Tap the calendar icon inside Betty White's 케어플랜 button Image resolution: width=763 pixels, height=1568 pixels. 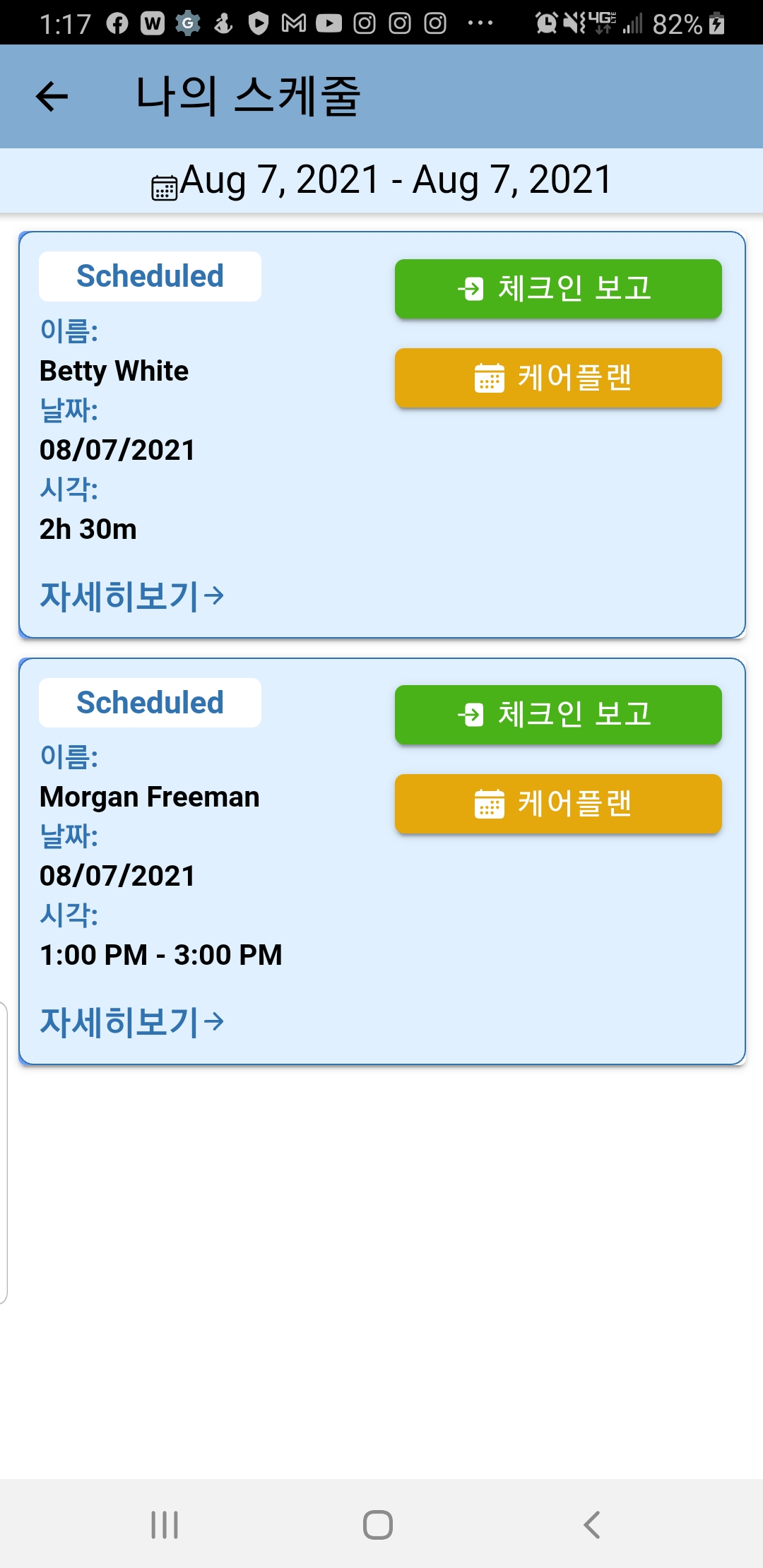coord(489,379)
